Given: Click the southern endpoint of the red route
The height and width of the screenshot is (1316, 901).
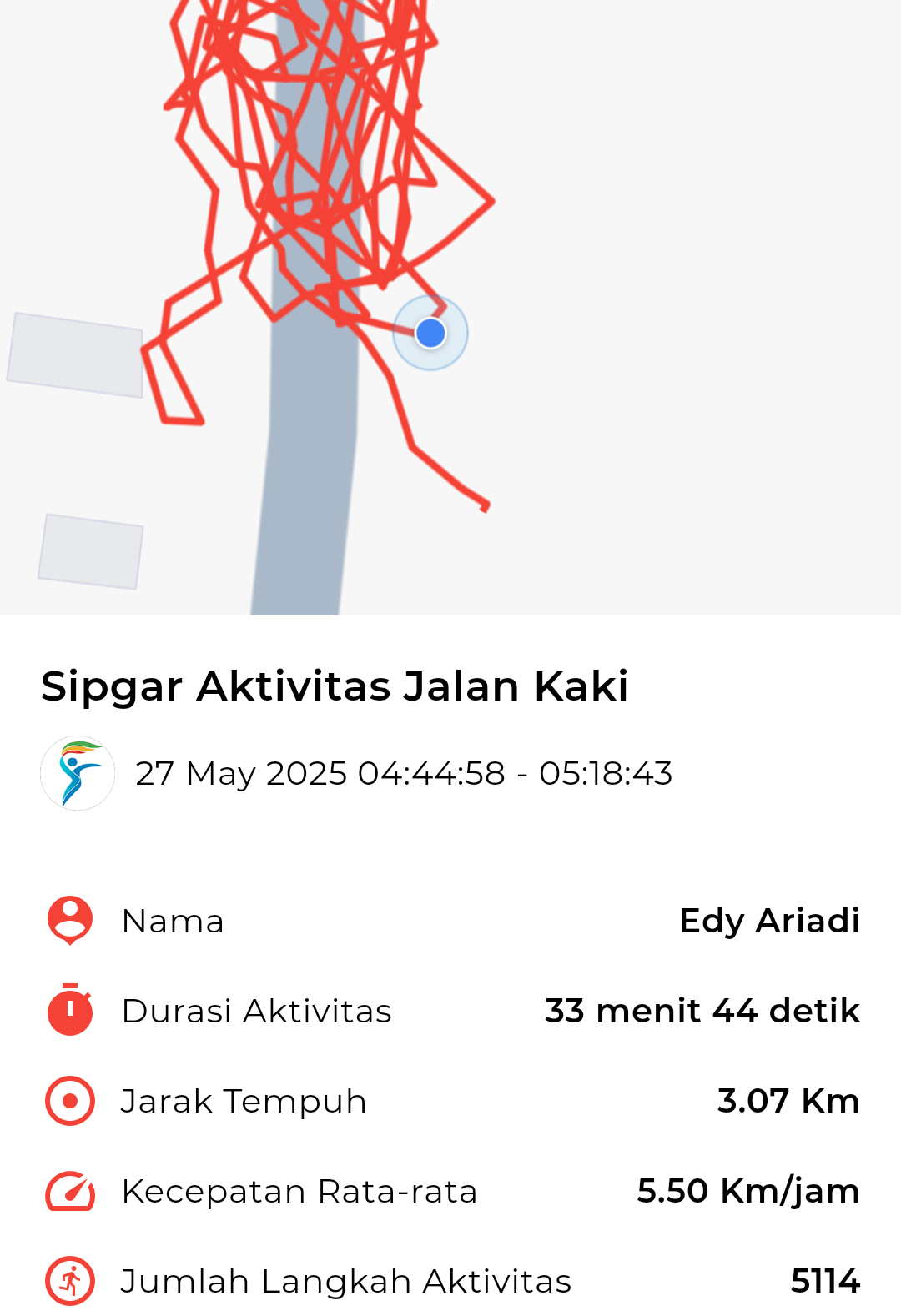Looking at the screenshot, I should click(x=484, y=507).
